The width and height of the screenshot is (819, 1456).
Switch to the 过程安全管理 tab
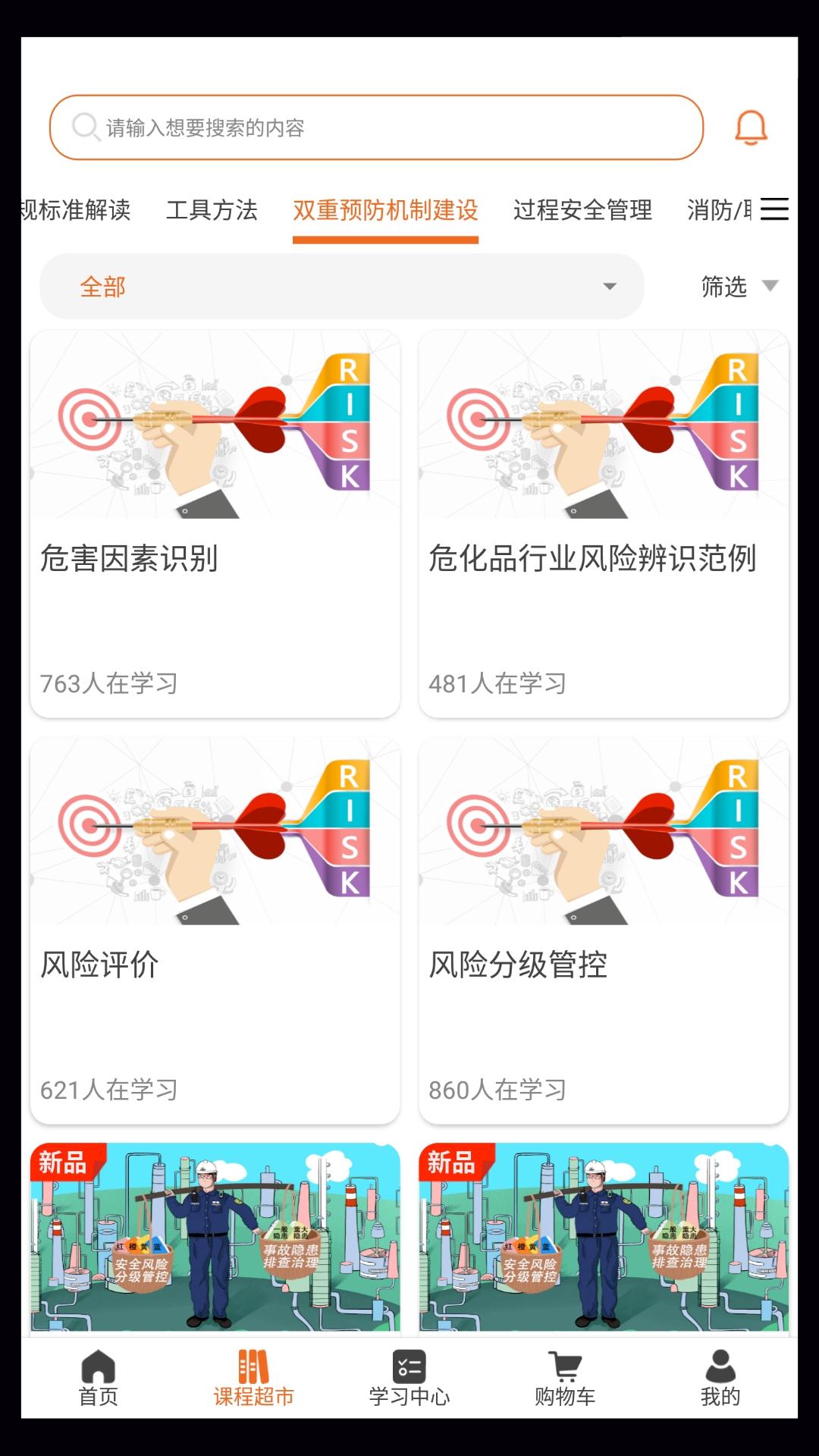click(x=582, y=210)
